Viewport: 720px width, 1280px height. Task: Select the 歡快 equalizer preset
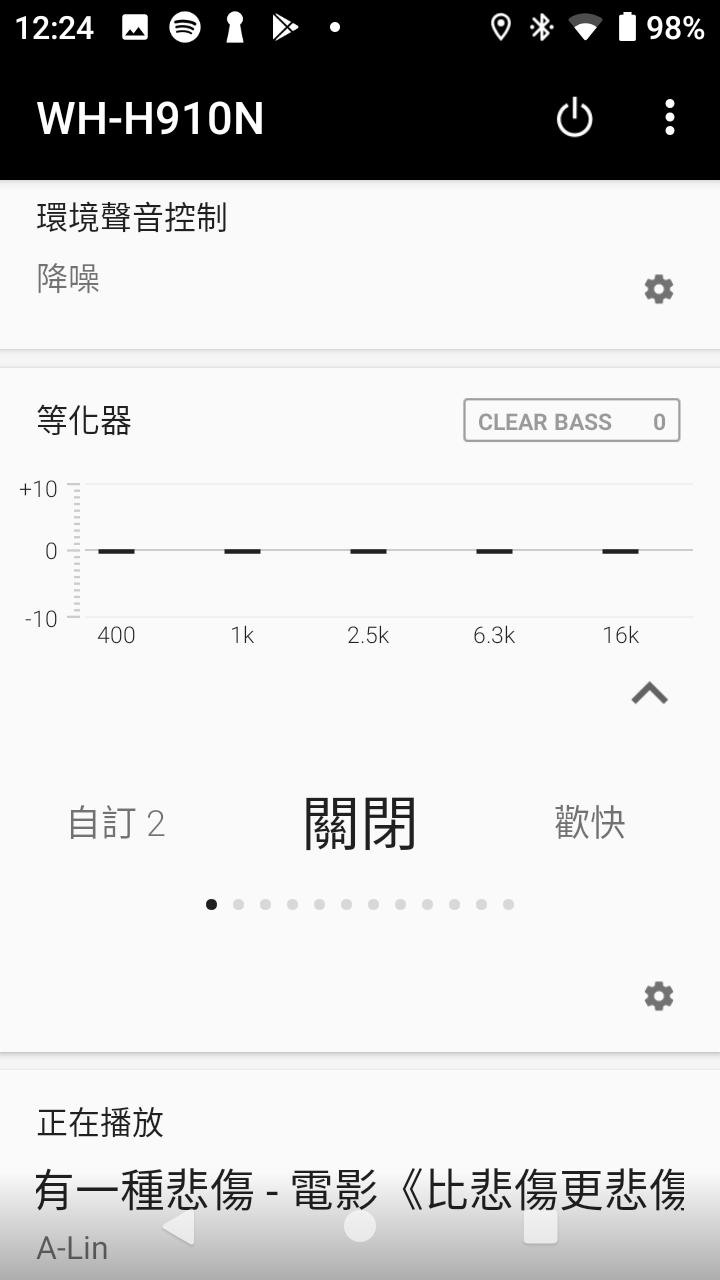pyautogui.click(x=590, y=822)
